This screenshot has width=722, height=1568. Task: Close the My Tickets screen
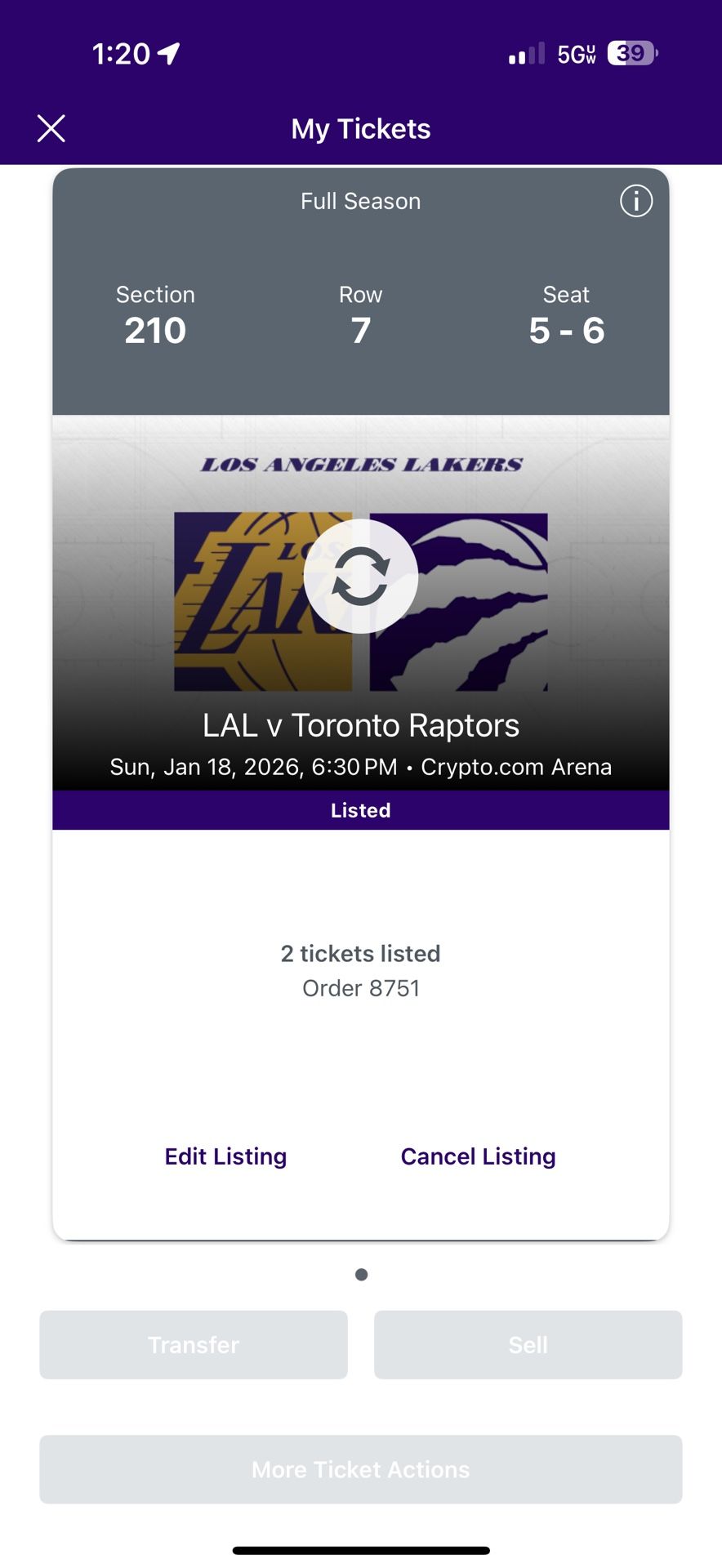coord(51,128)
